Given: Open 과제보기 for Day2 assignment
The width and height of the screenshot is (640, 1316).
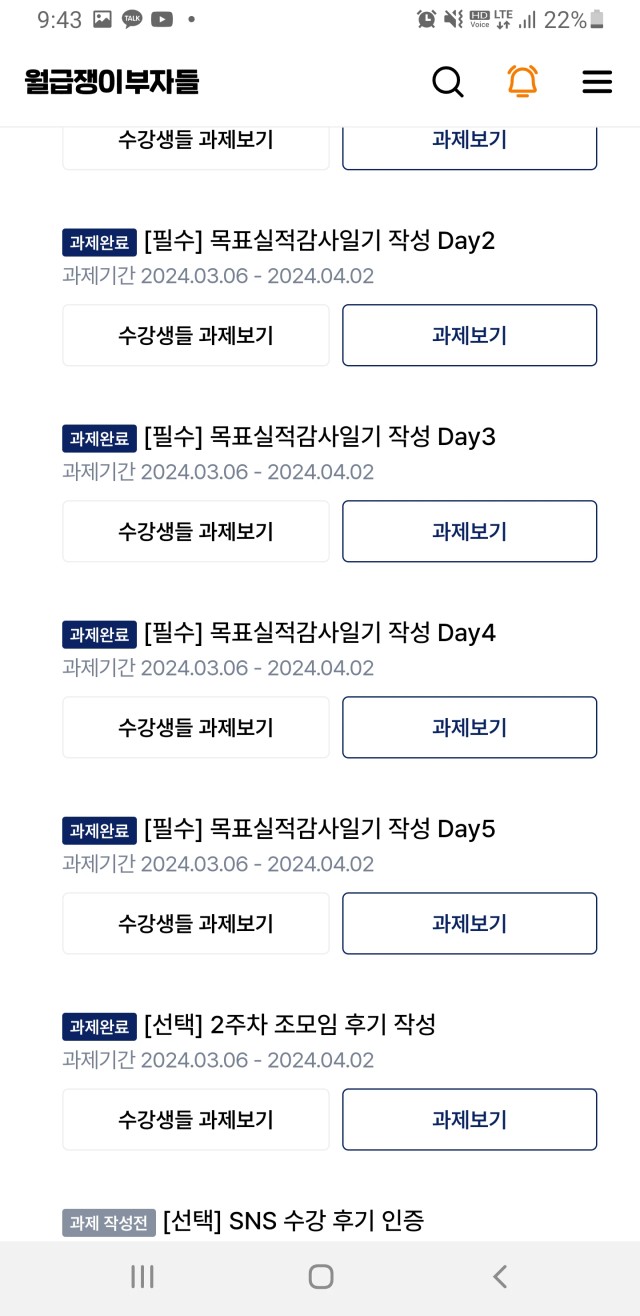Looking at the screenshot, I should [x=470, y=335].
